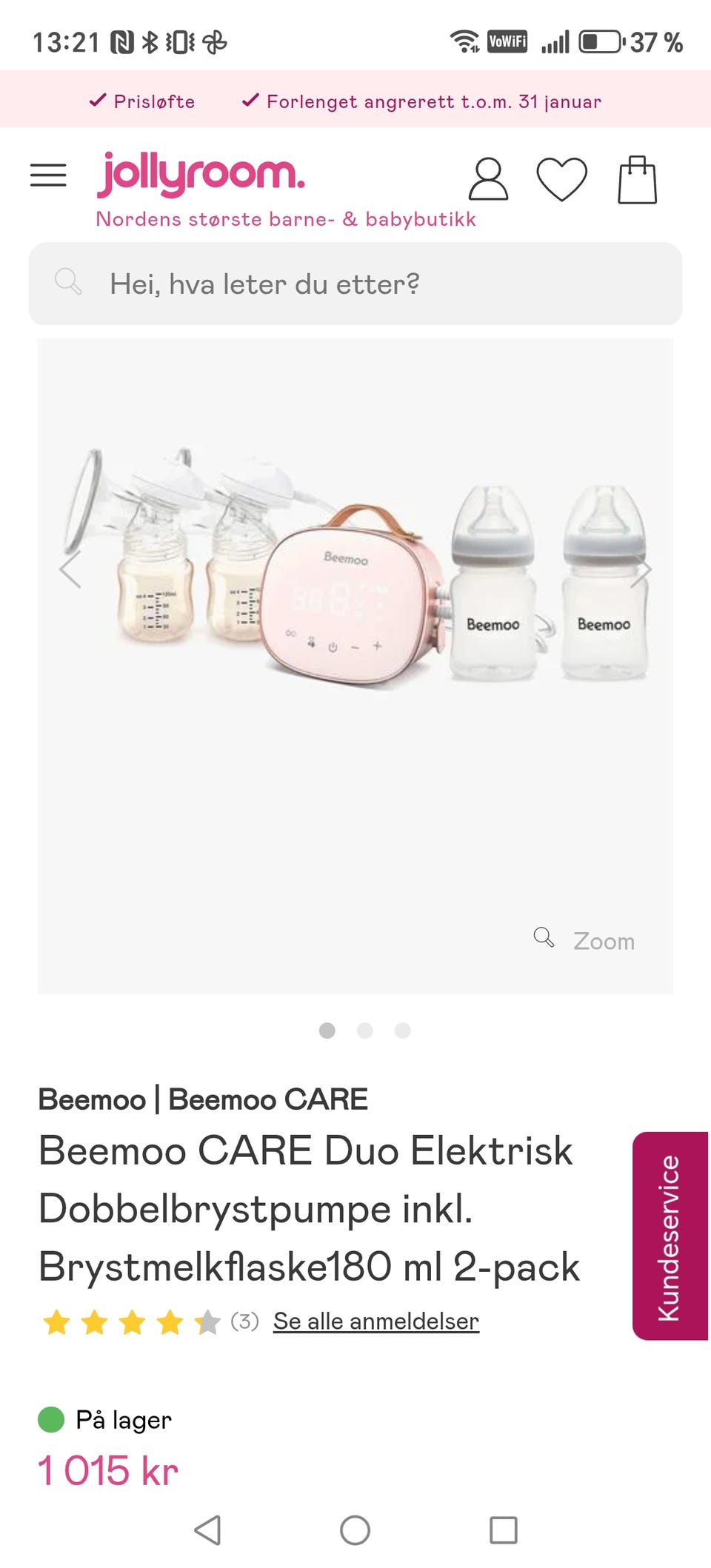This screenshot has width=711, height=1568.
Task: Open the hamburger menu
Action: [48, 175]
